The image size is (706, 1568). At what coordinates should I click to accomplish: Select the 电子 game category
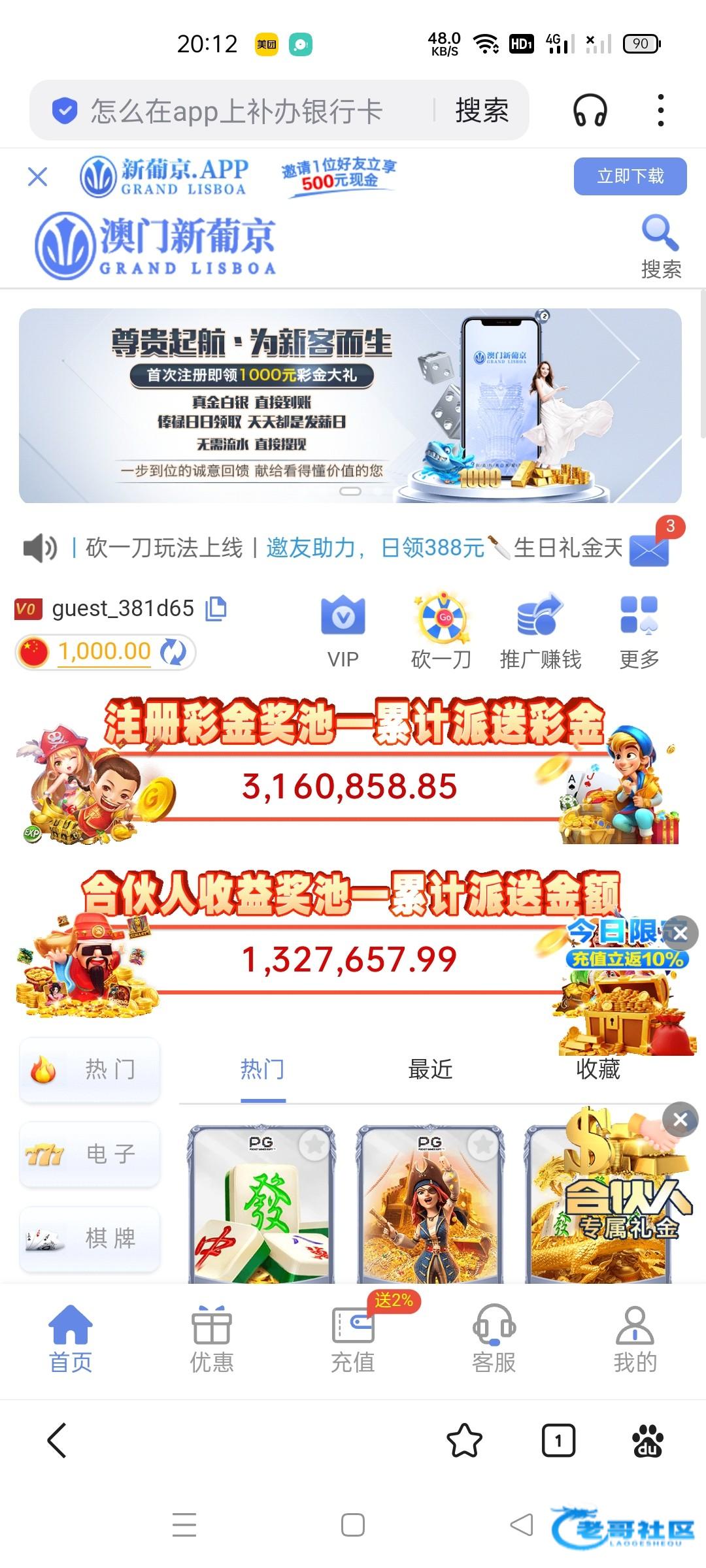click(90, 1154)
